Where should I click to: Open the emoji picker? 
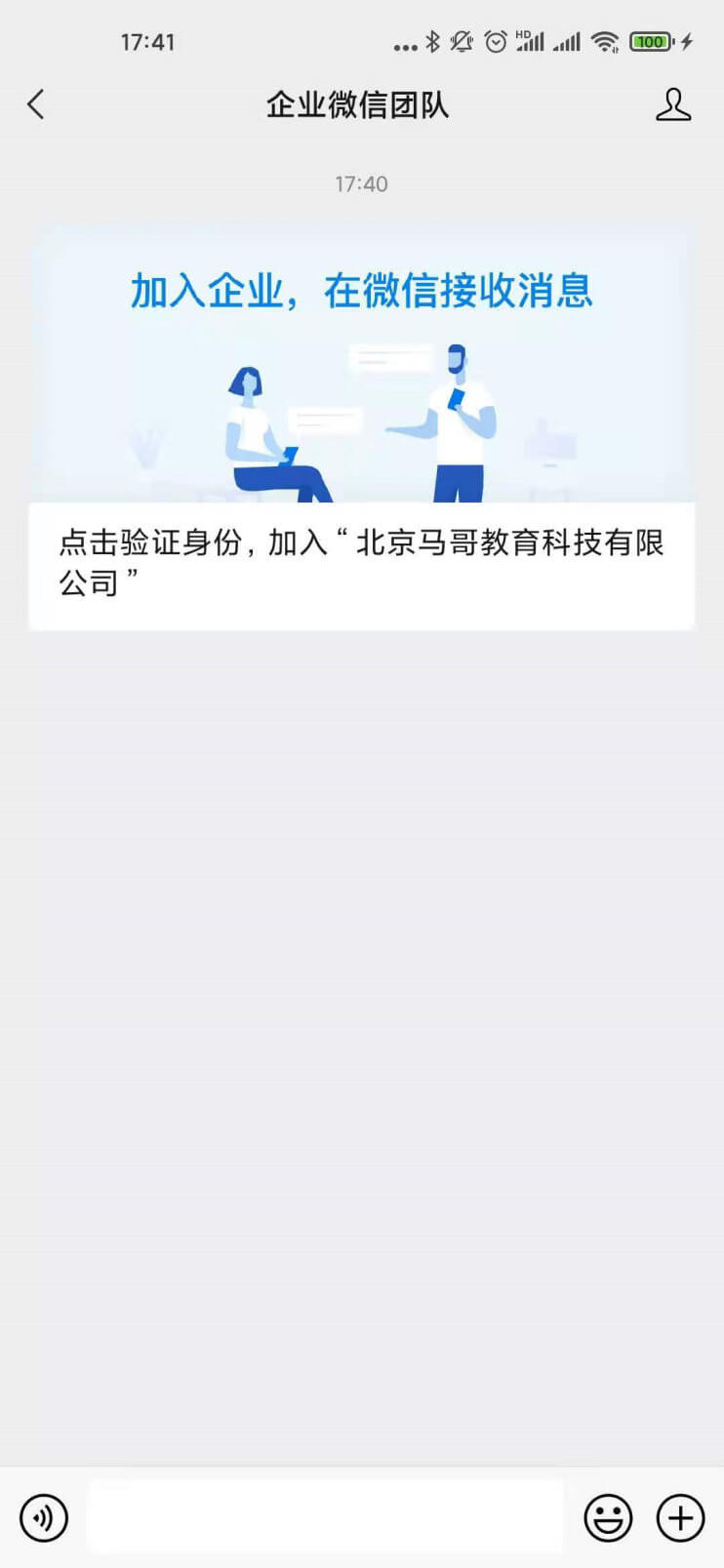click(608, 1517)
